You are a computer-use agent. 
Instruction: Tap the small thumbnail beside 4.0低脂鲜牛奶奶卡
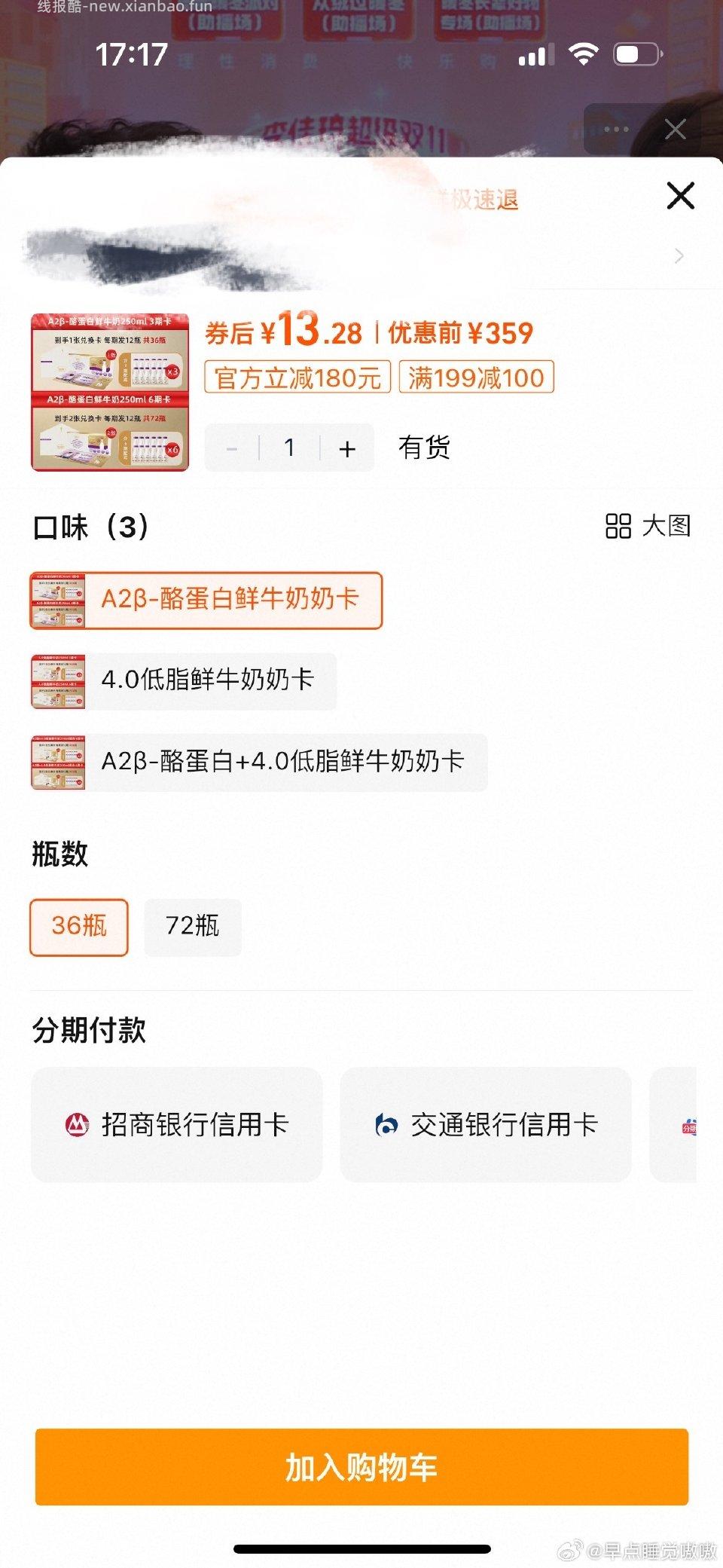pyautogui.click(x=60, y=682)
